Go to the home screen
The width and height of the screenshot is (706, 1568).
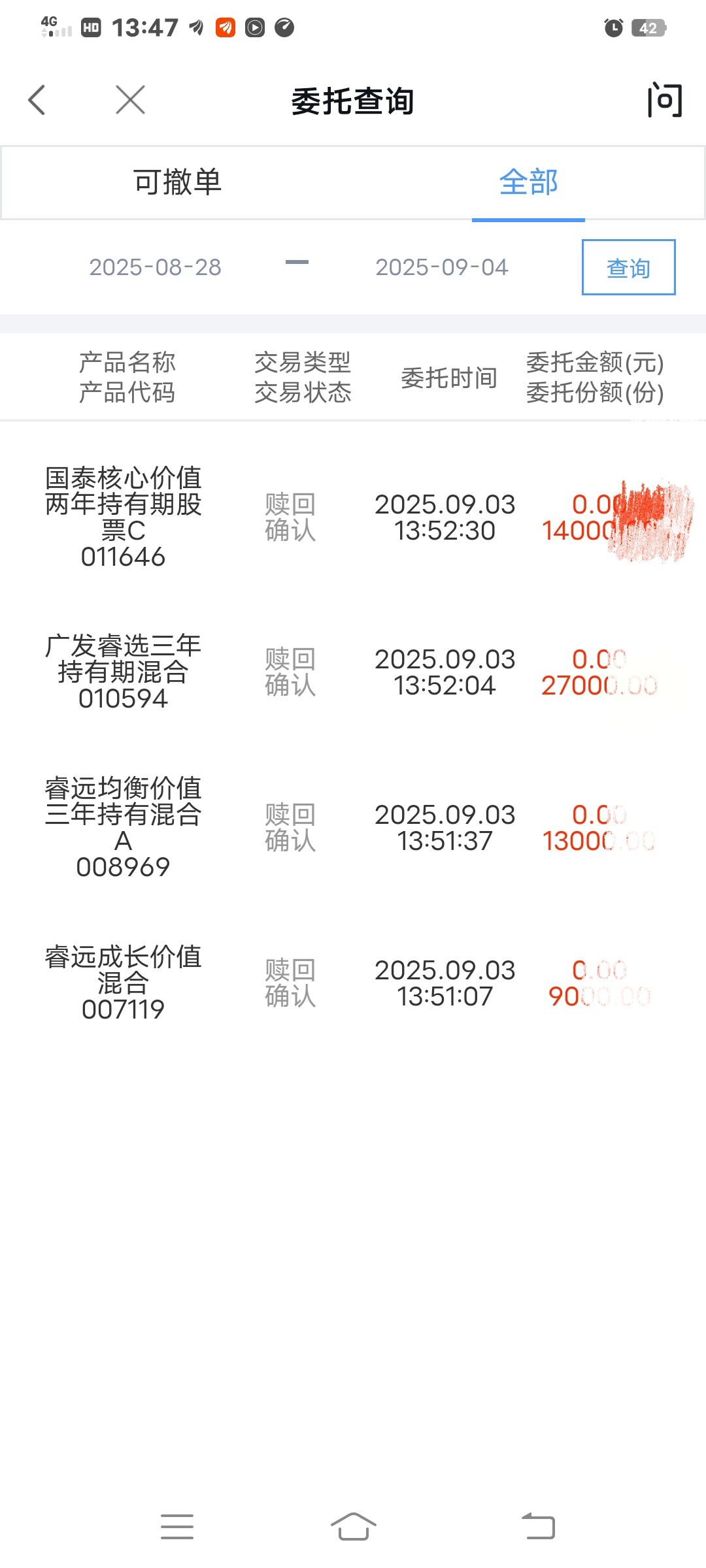[353, 1527]
